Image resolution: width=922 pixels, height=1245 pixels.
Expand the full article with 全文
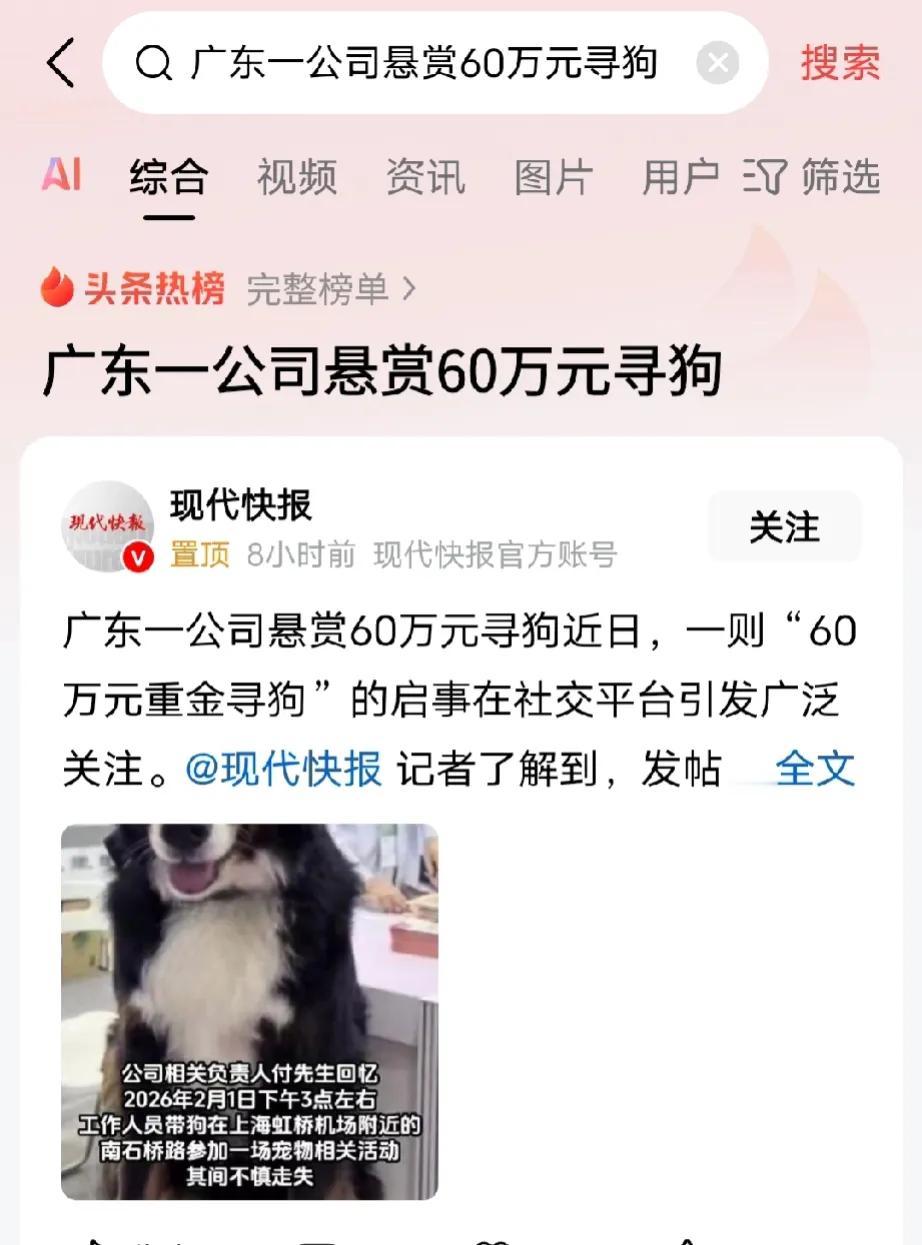click(x=815, y=768)
